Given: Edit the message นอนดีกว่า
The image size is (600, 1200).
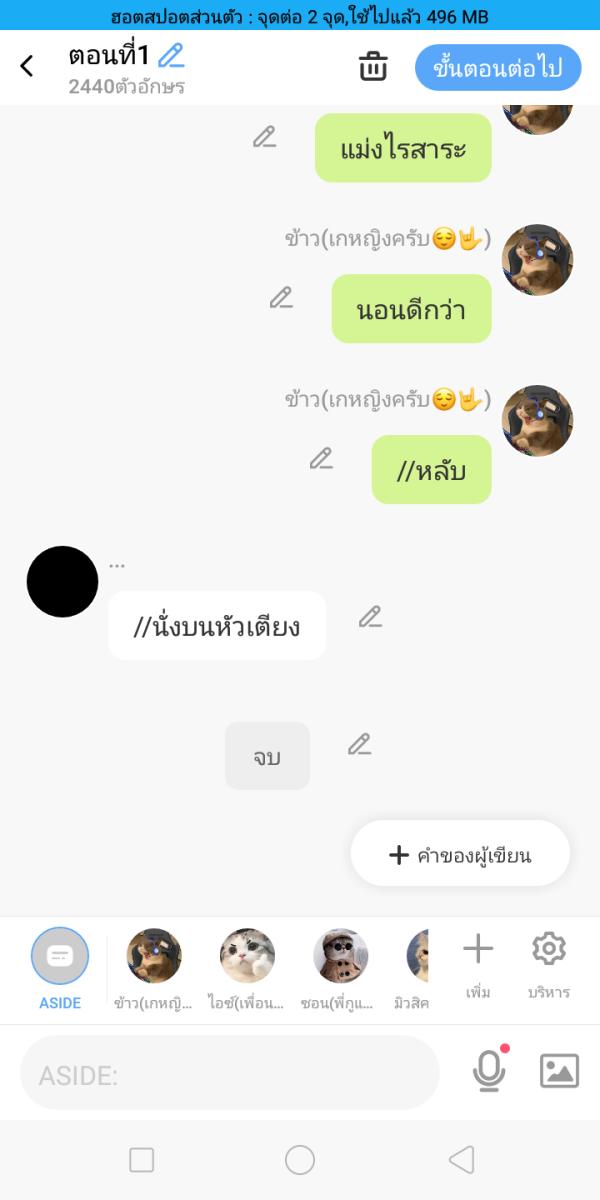Looking at the screenshot, I should 281,297.
